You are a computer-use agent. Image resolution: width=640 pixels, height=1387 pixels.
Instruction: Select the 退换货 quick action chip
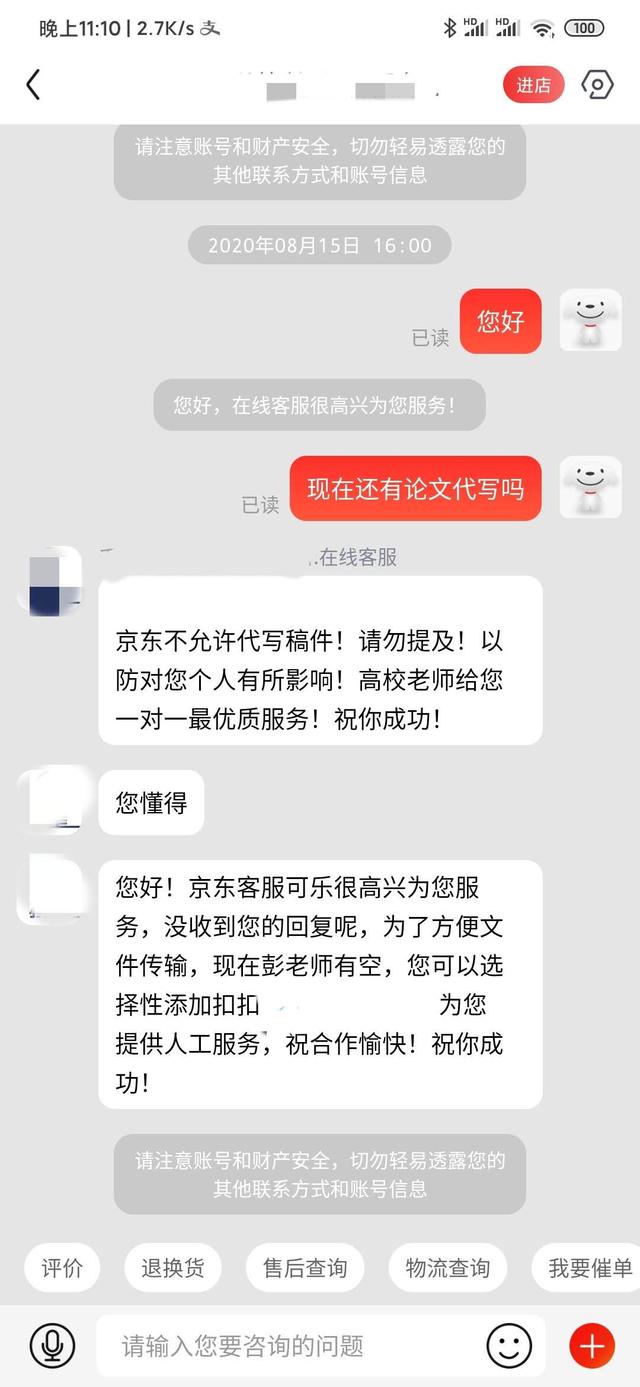(x=173, y=1268)
